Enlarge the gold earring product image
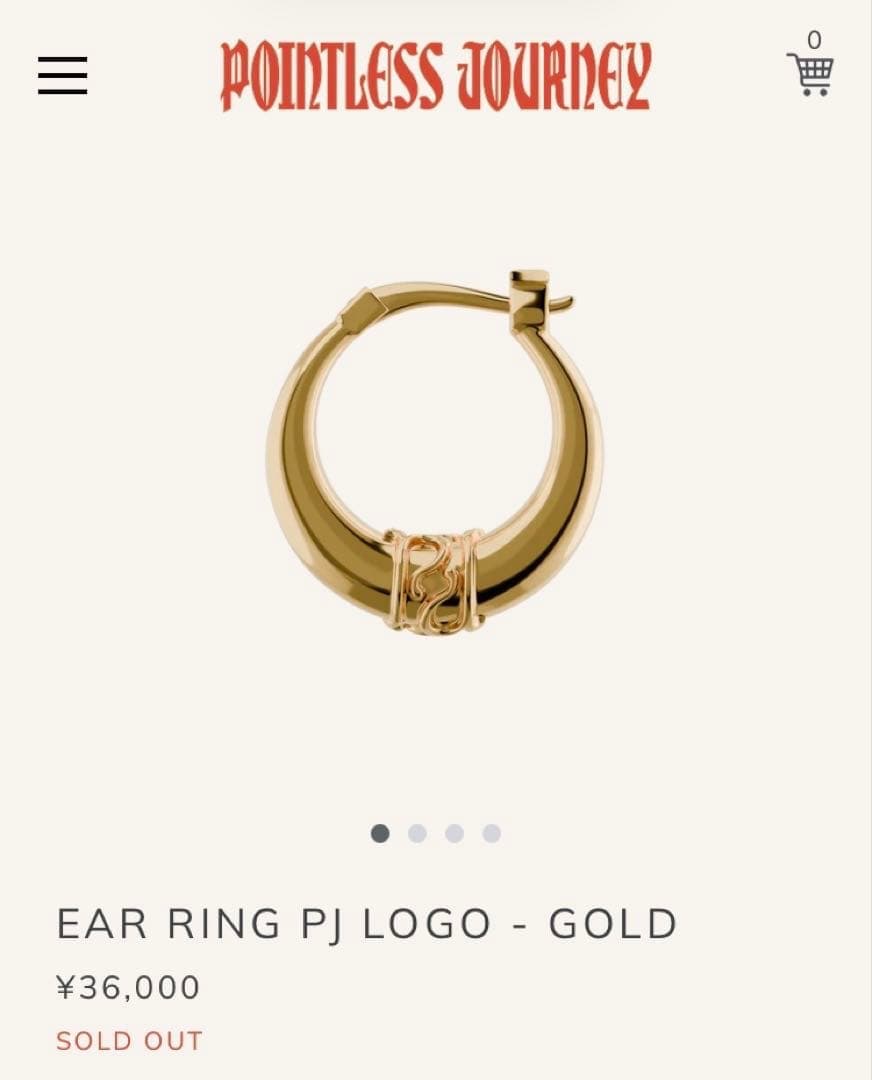Screen dimensions: 872x1080 coord(435,450)
